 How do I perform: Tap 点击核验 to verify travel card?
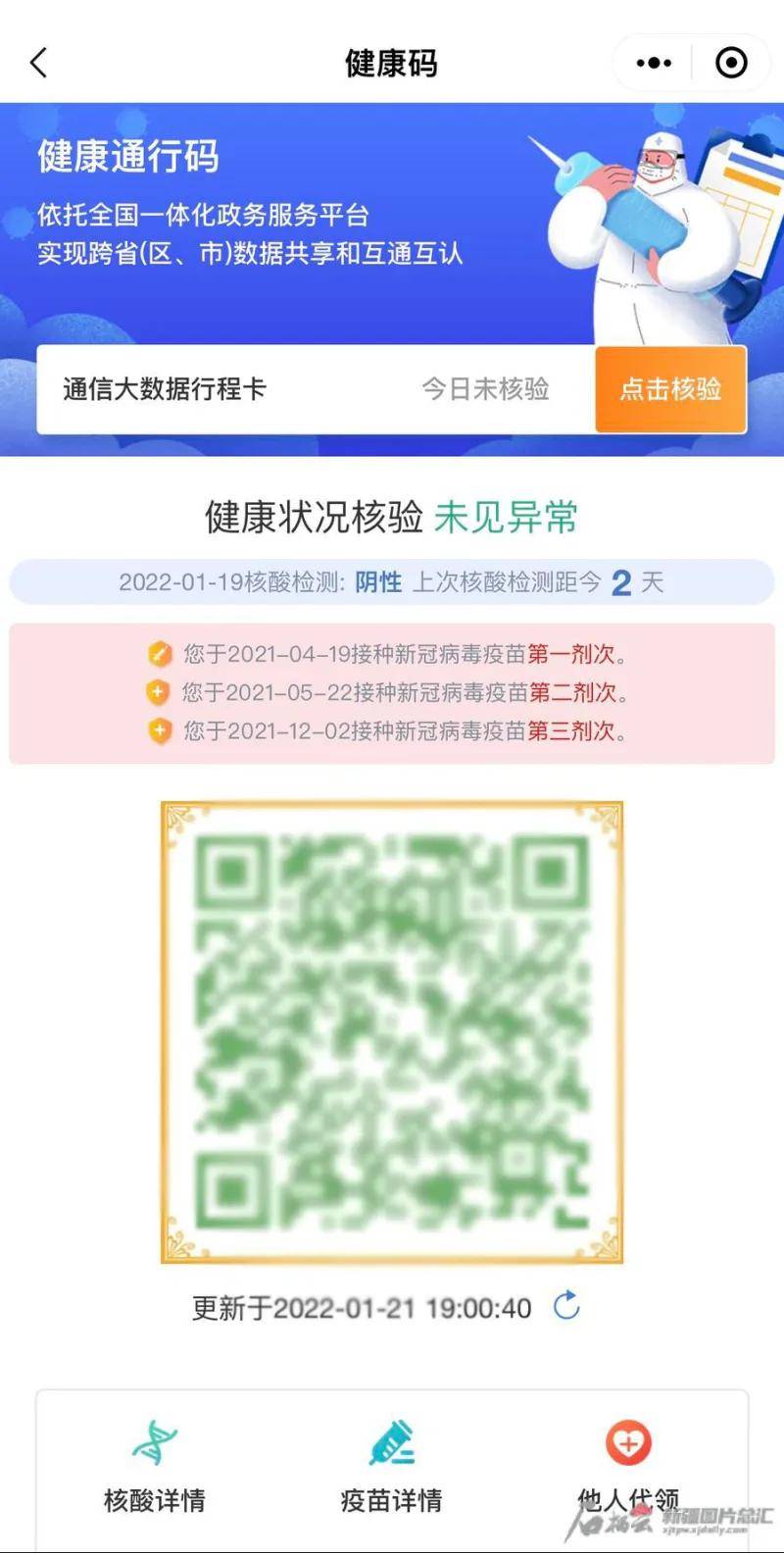pyautogui.click(x=670, y=389)
